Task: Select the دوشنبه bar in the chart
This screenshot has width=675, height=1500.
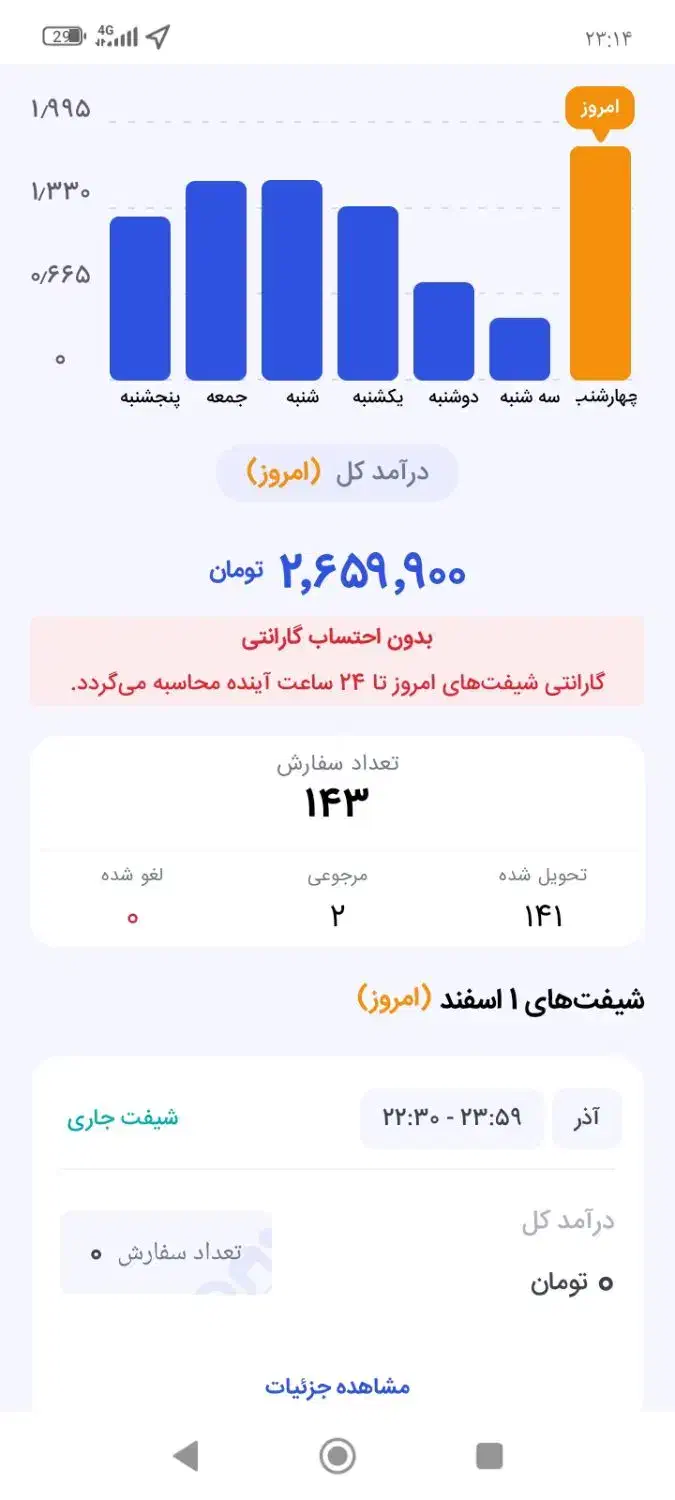Action: [444, 331]
